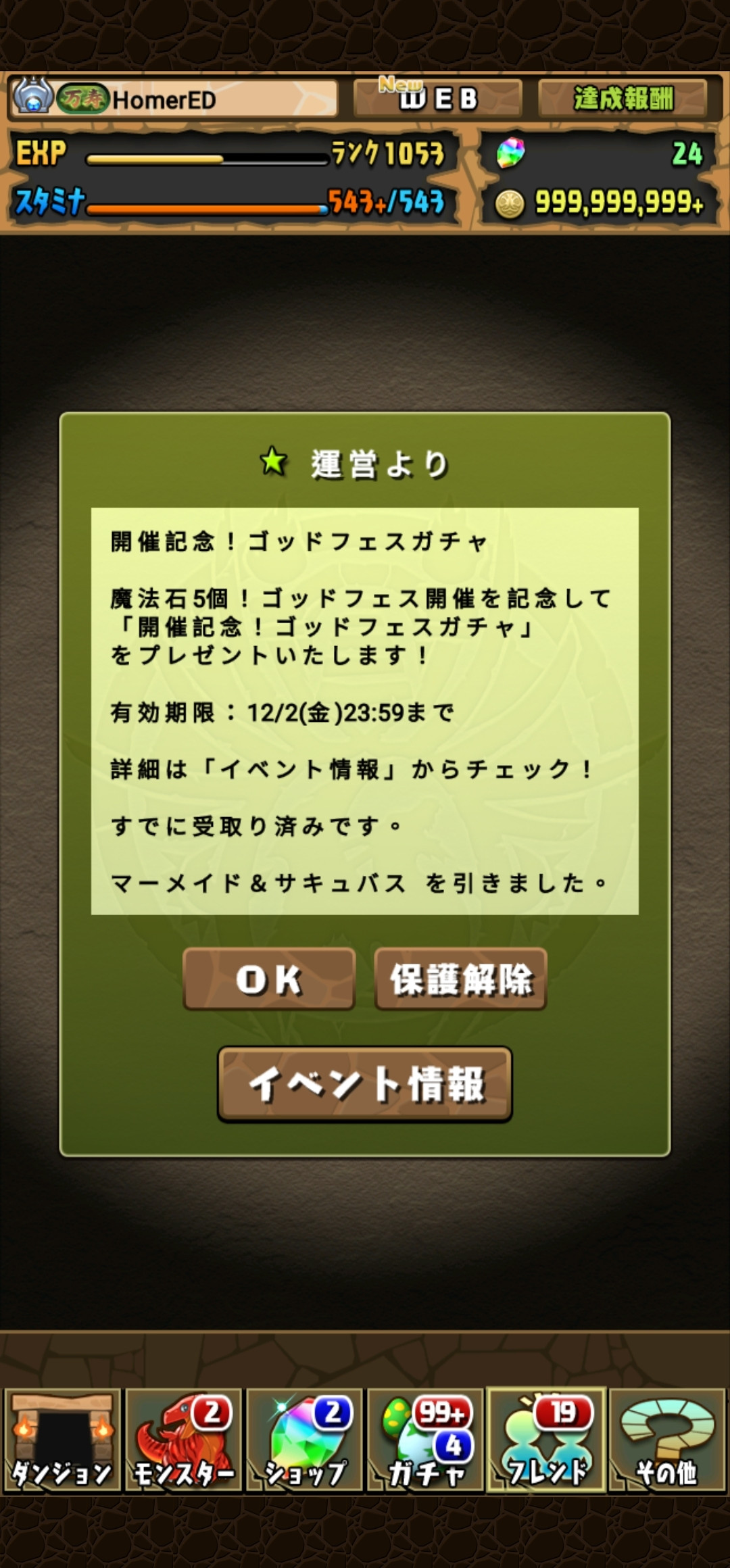Image resolution: width=730 pixels, height=1568 pixels.
Task: Open the その他 tab
Action: coord(666,1440)
